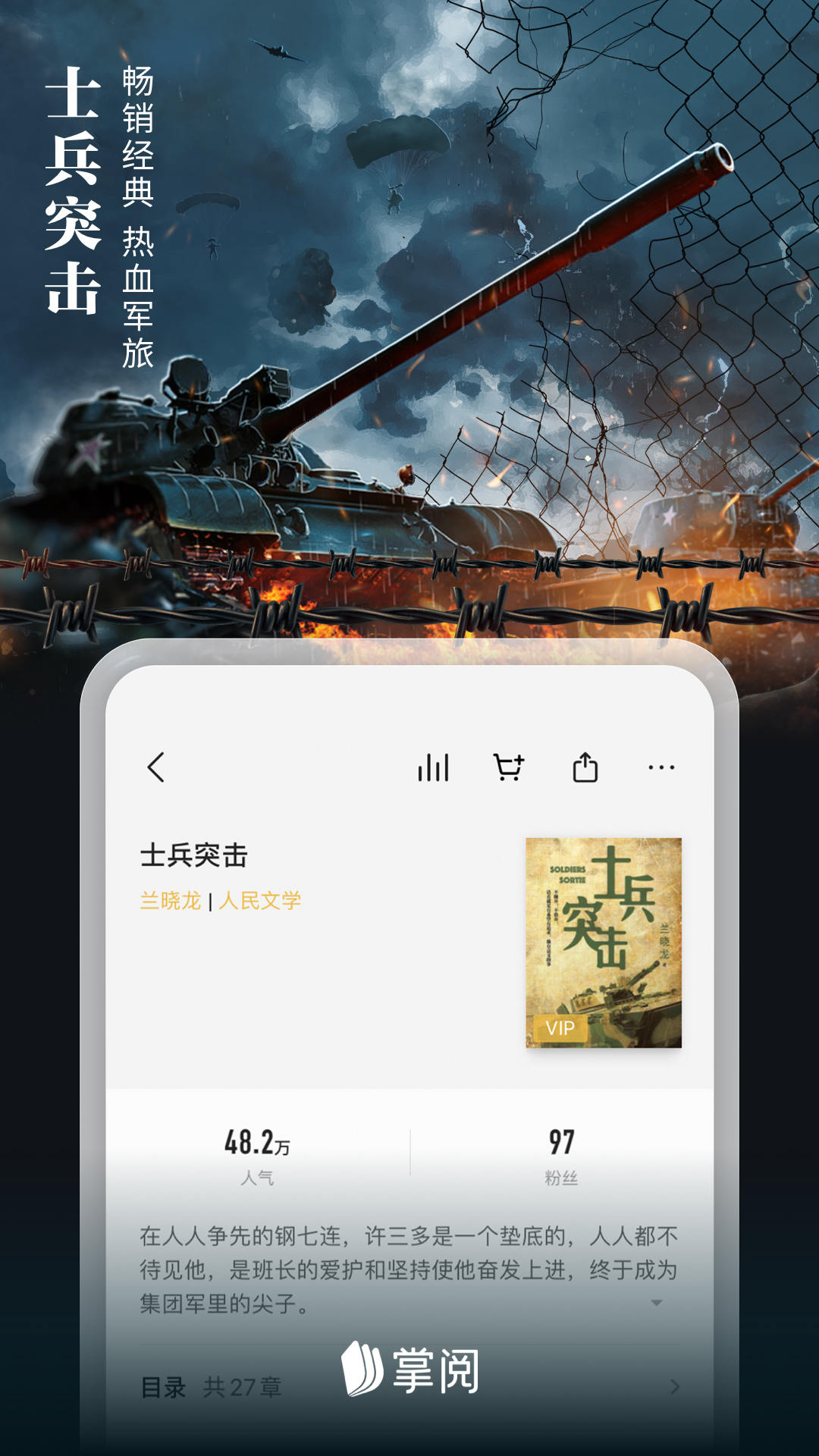
Task: Share this book using the share icon
Action: 586,768
